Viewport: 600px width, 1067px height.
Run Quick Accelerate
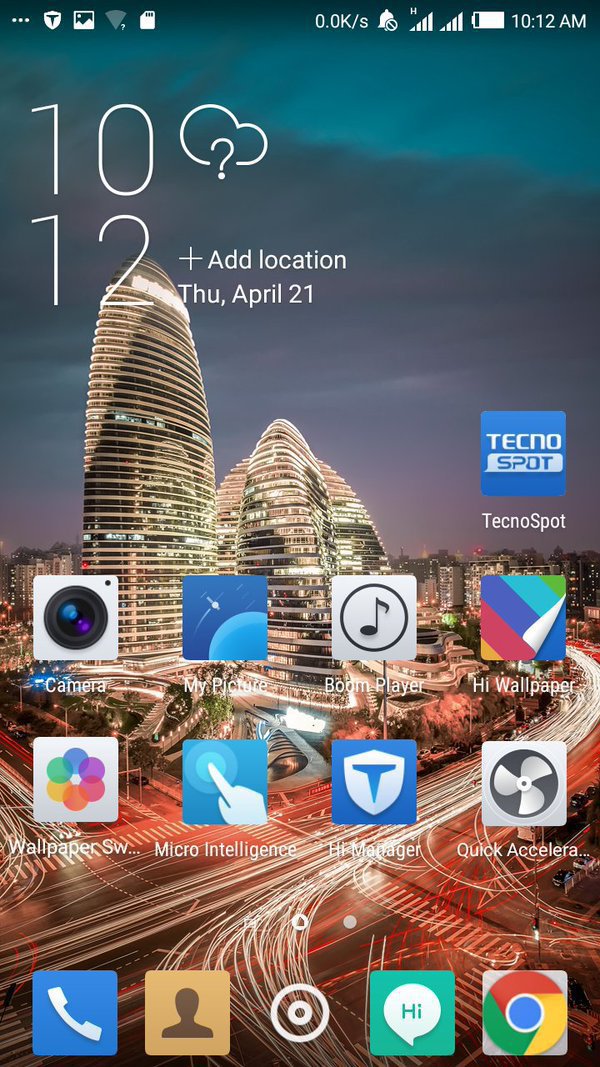coord(523,782)
